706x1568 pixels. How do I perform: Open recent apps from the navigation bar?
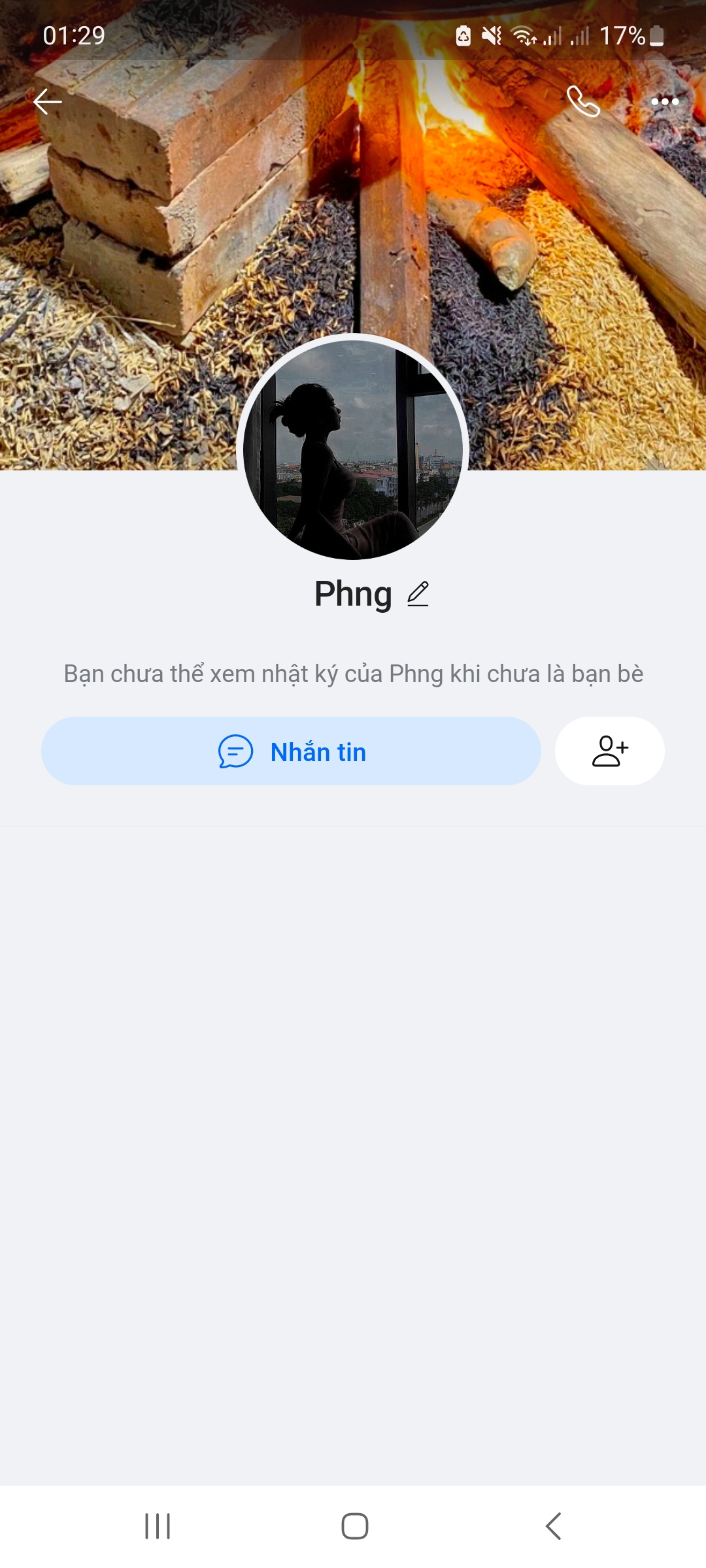click(x=158, y=1526)
